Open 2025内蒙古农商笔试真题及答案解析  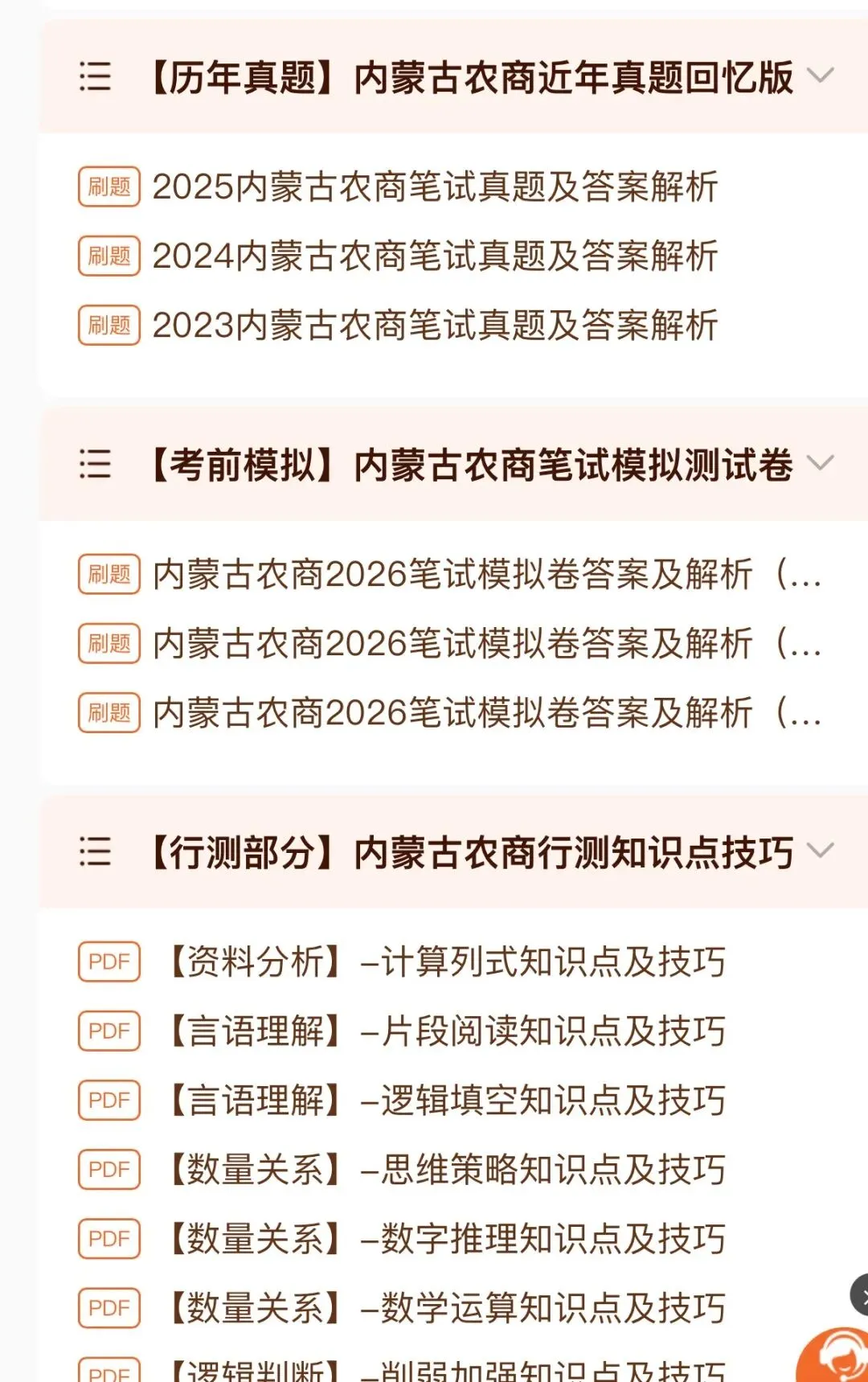click(x=435, y=187)
